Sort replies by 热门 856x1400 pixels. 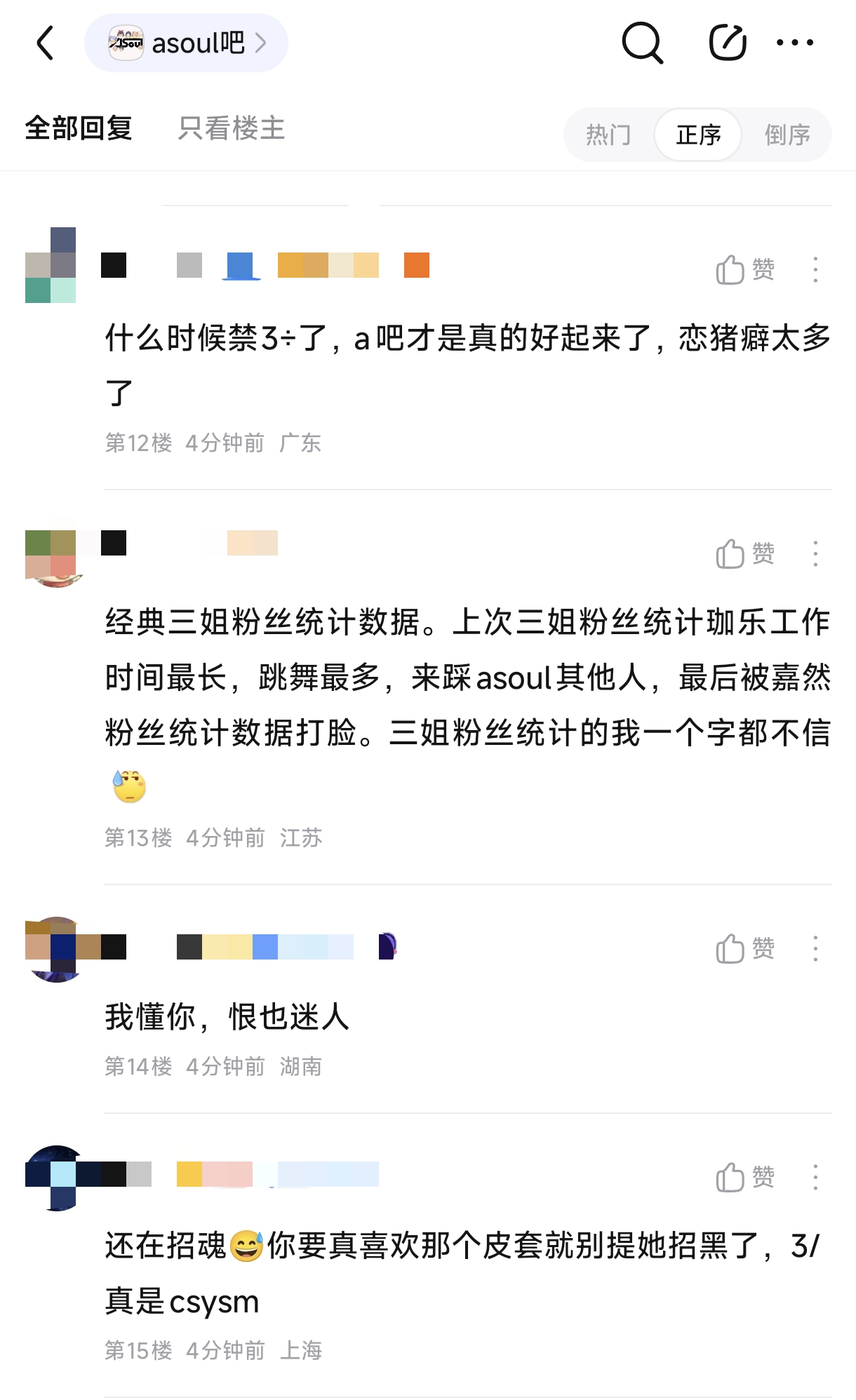click(608, 135)
